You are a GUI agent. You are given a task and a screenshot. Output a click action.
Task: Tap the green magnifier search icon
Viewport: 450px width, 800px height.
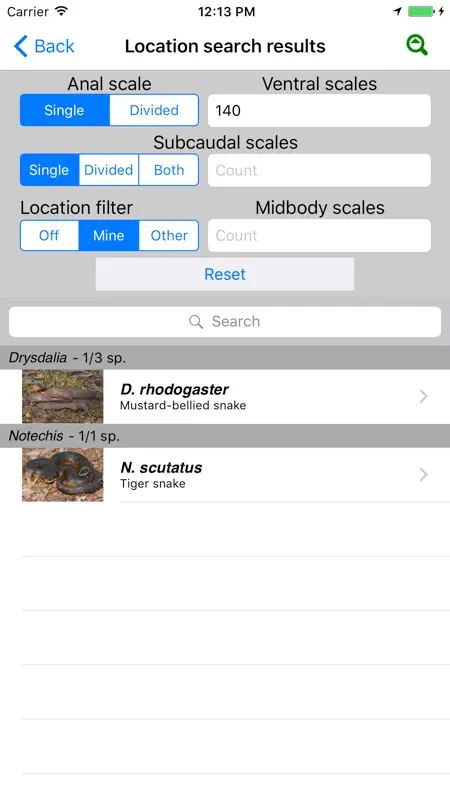[416, 45]
